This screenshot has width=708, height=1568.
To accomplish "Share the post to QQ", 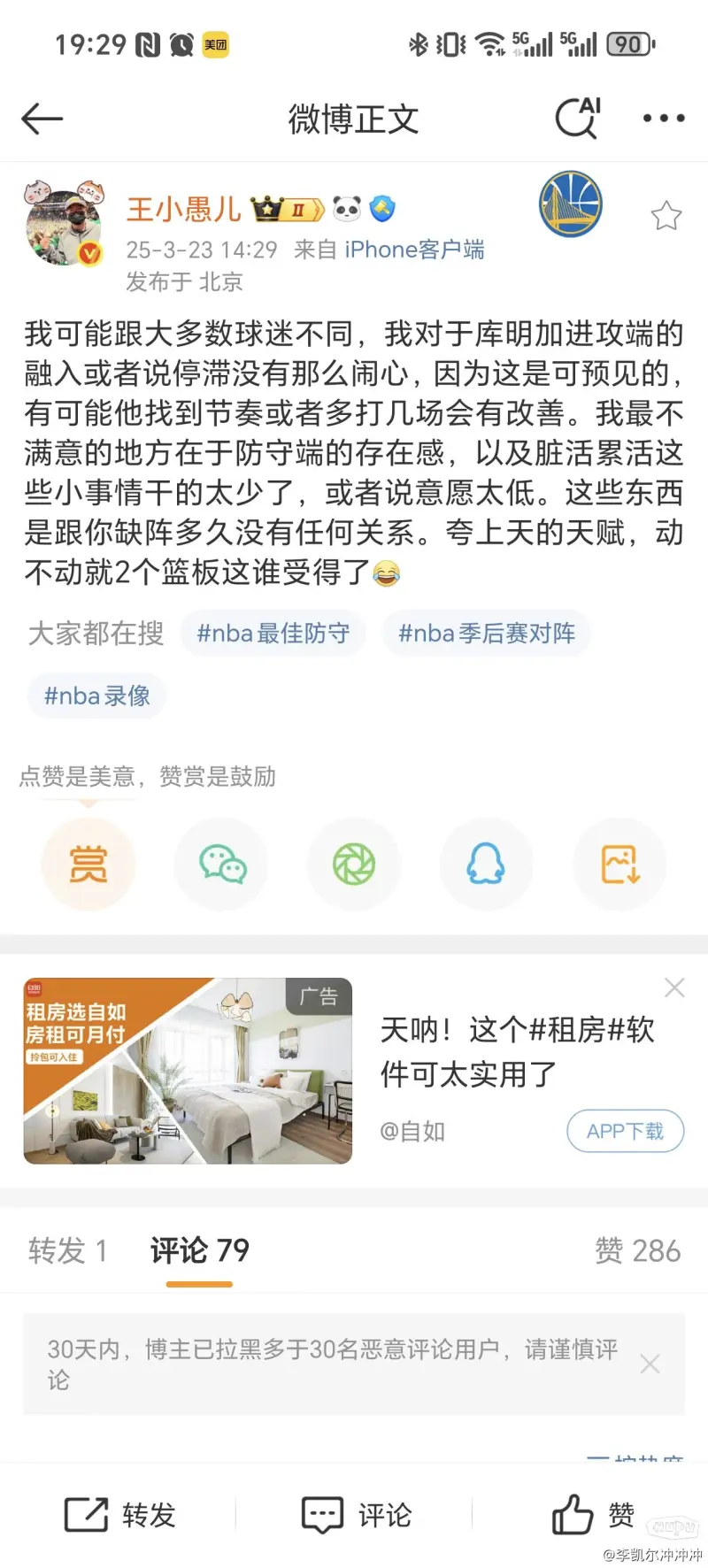I will click(x=486, y=865).
